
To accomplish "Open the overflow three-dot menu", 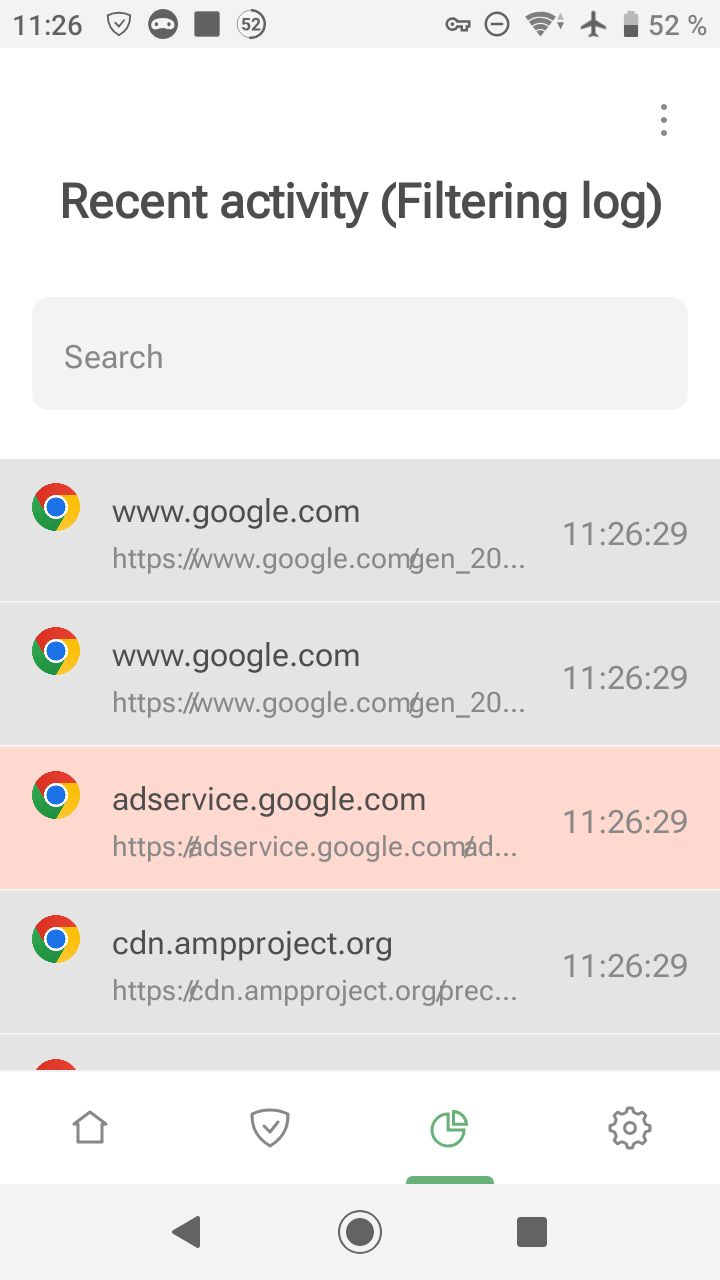I will coord(663,120).
